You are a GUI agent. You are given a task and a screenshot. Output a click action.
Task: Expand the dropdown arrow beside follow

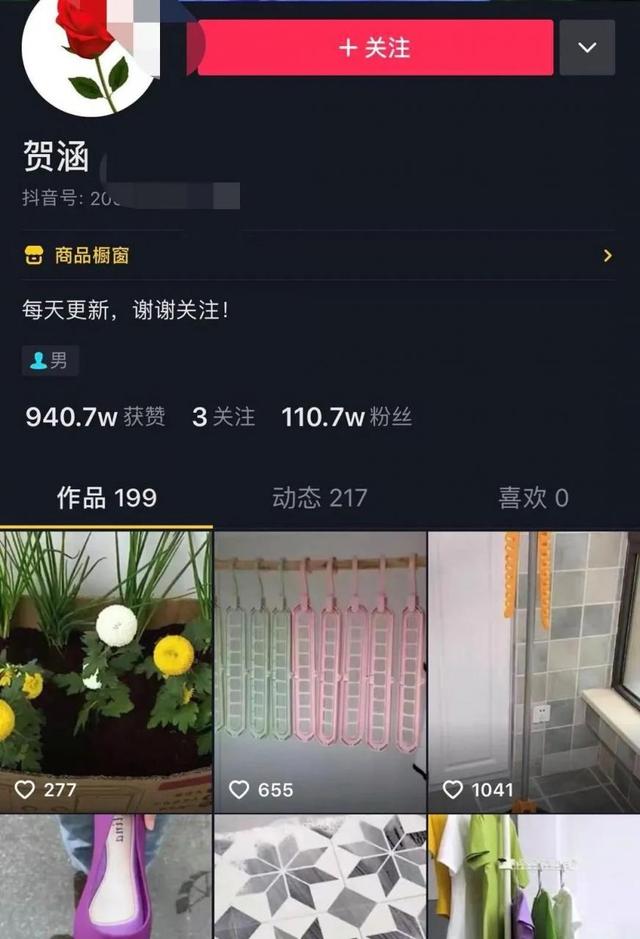click(x=587, y=48)
